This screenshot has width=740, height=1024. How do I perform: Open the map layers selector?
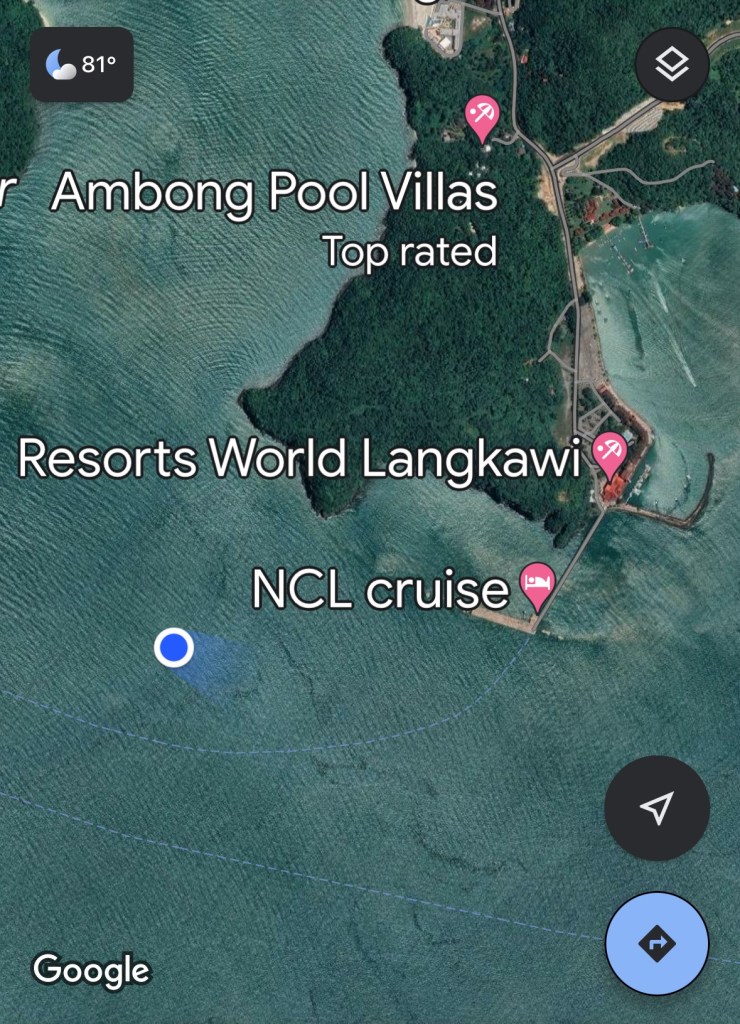672,65
